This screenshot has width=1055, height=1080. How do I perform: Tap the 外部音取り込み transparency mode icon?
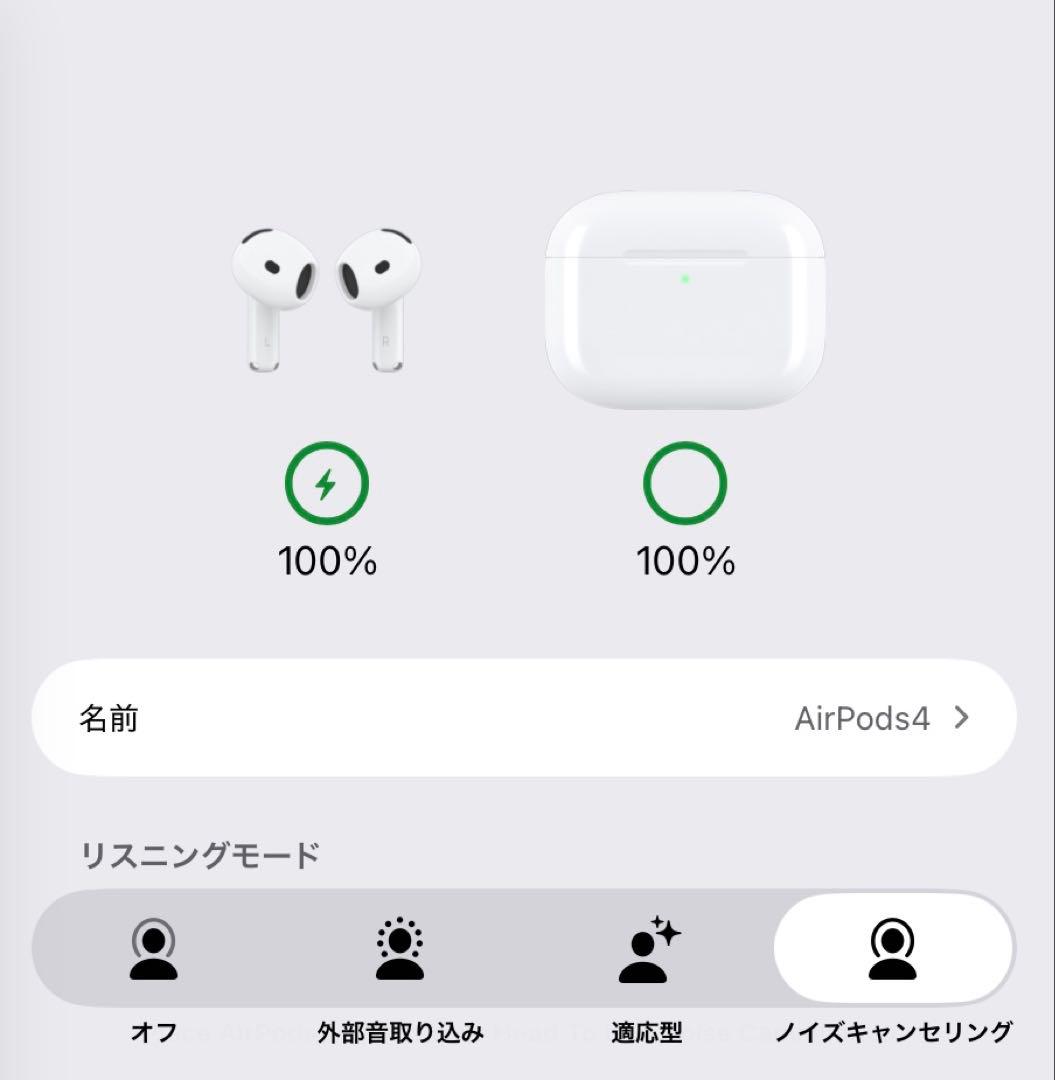click(400, 948)
